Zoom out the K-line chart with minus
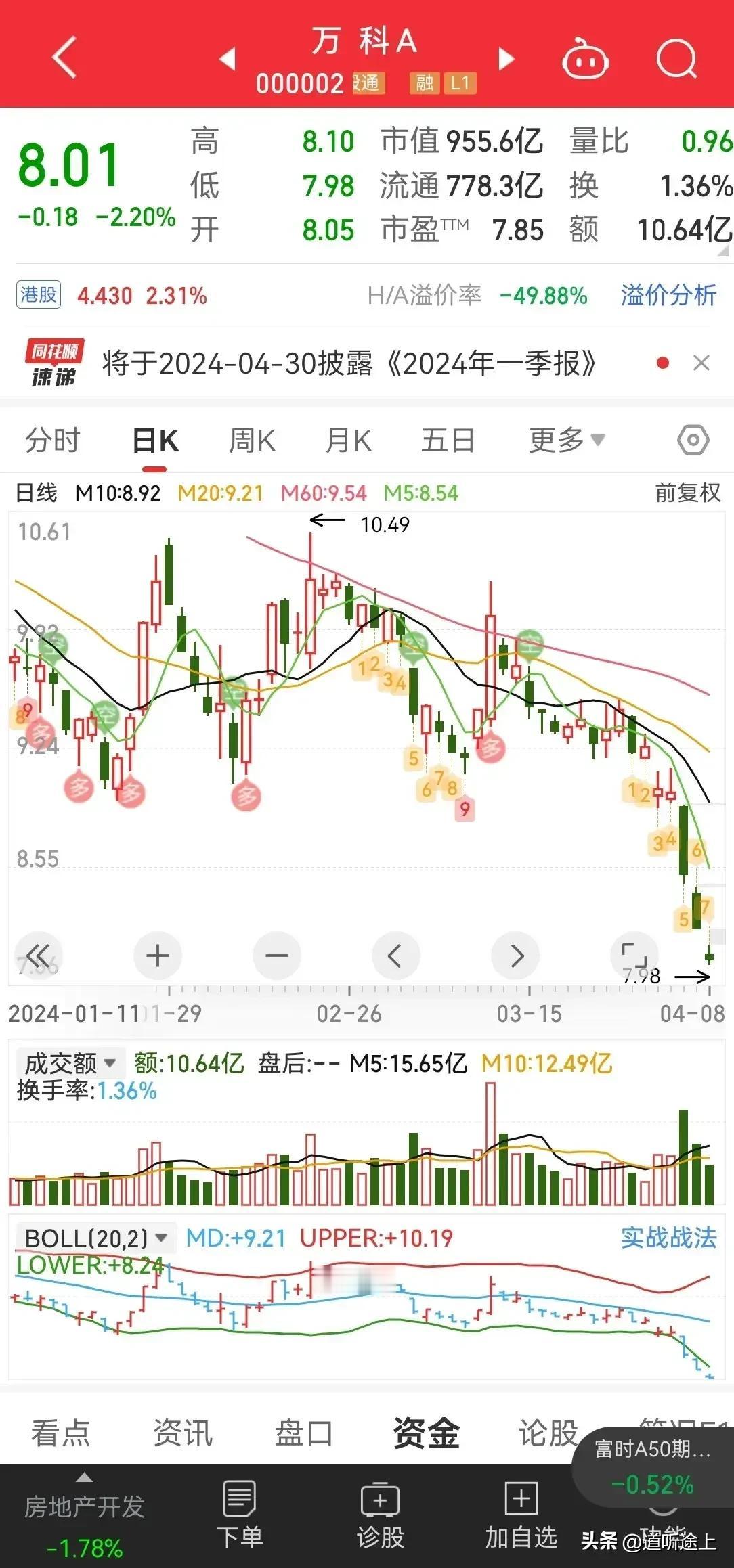This screenshot has height=1568, width=734. coord(276,956)
